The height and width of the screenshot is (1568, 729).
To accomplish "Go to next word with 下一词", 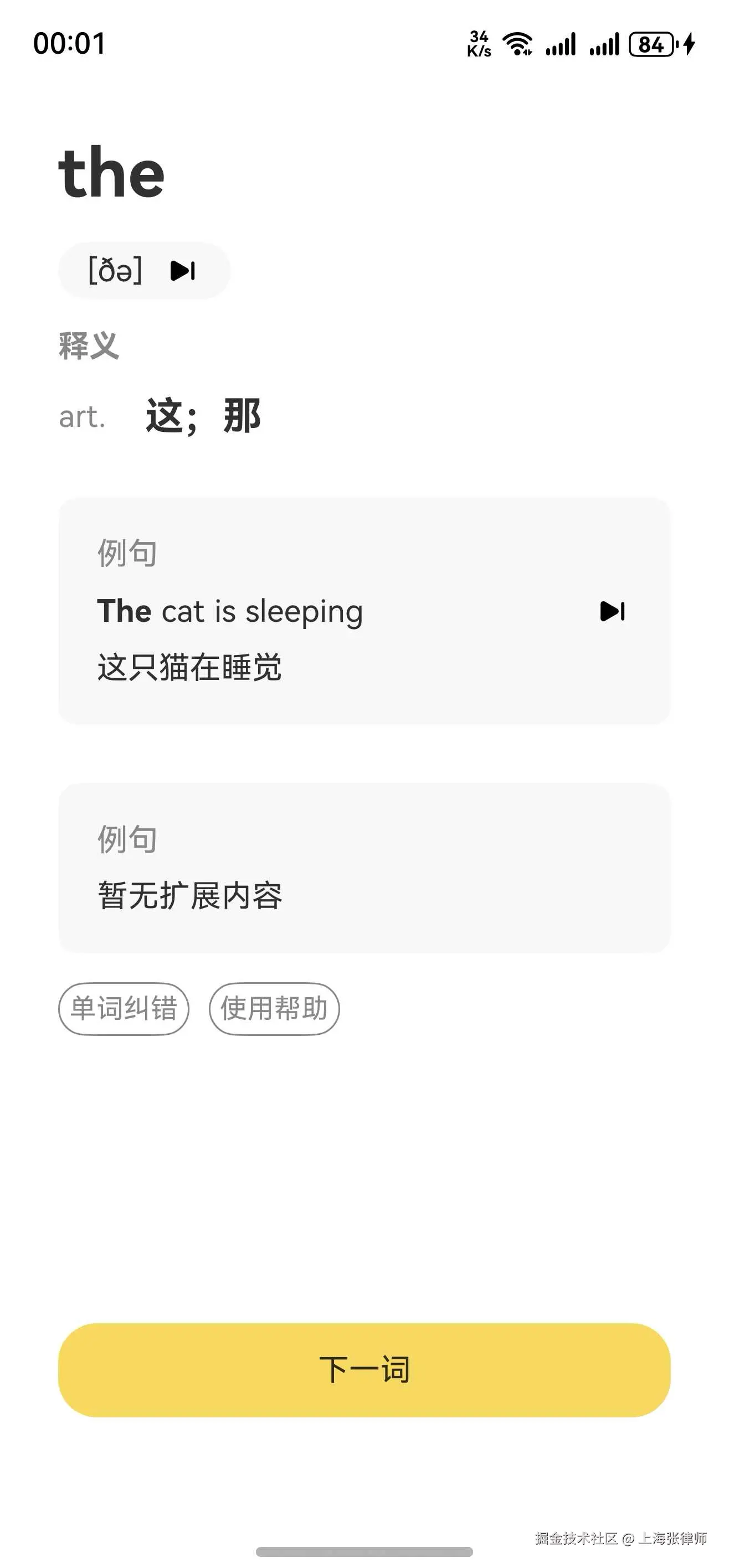I will pyautogui.click(x=364, y=1370).
